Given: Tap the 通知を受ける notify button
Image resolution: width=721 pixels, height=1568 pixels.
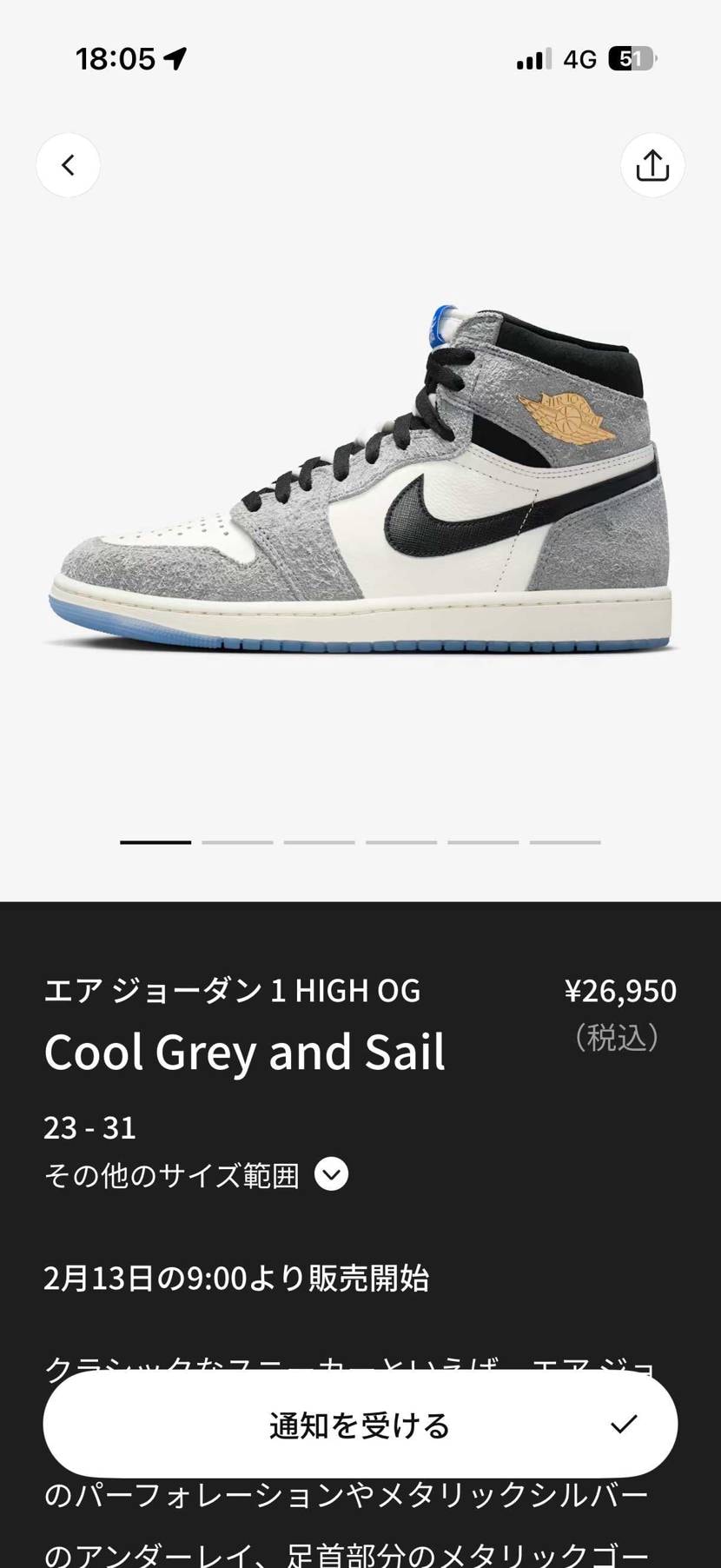Looking at the screenshot, I should pyautogui.click(x=360, y=1425).
